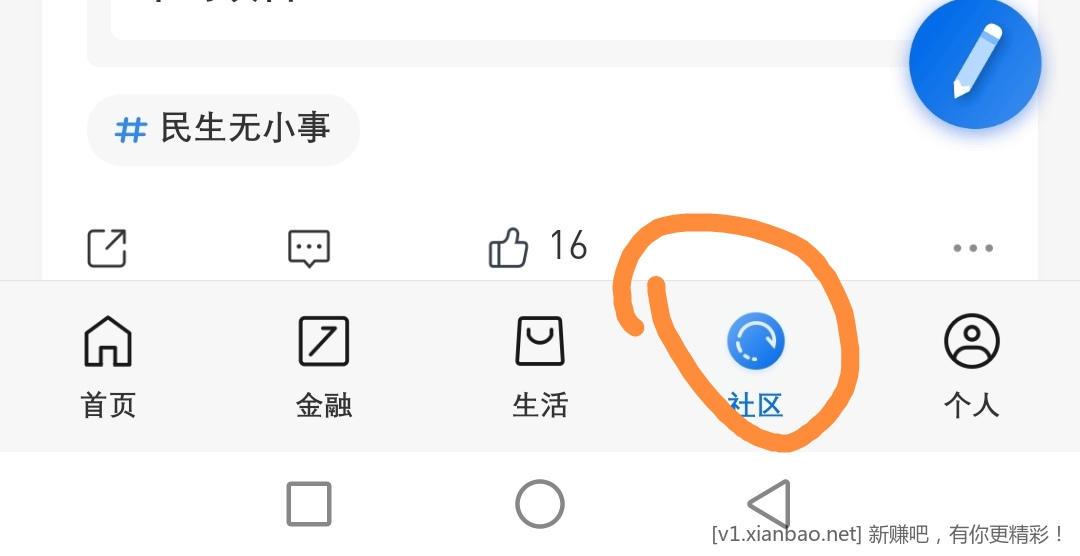The width and height of the screenshot is (1080, 556).
Task: Tap the 社区 tab
Action: click(x=756, y=365)
